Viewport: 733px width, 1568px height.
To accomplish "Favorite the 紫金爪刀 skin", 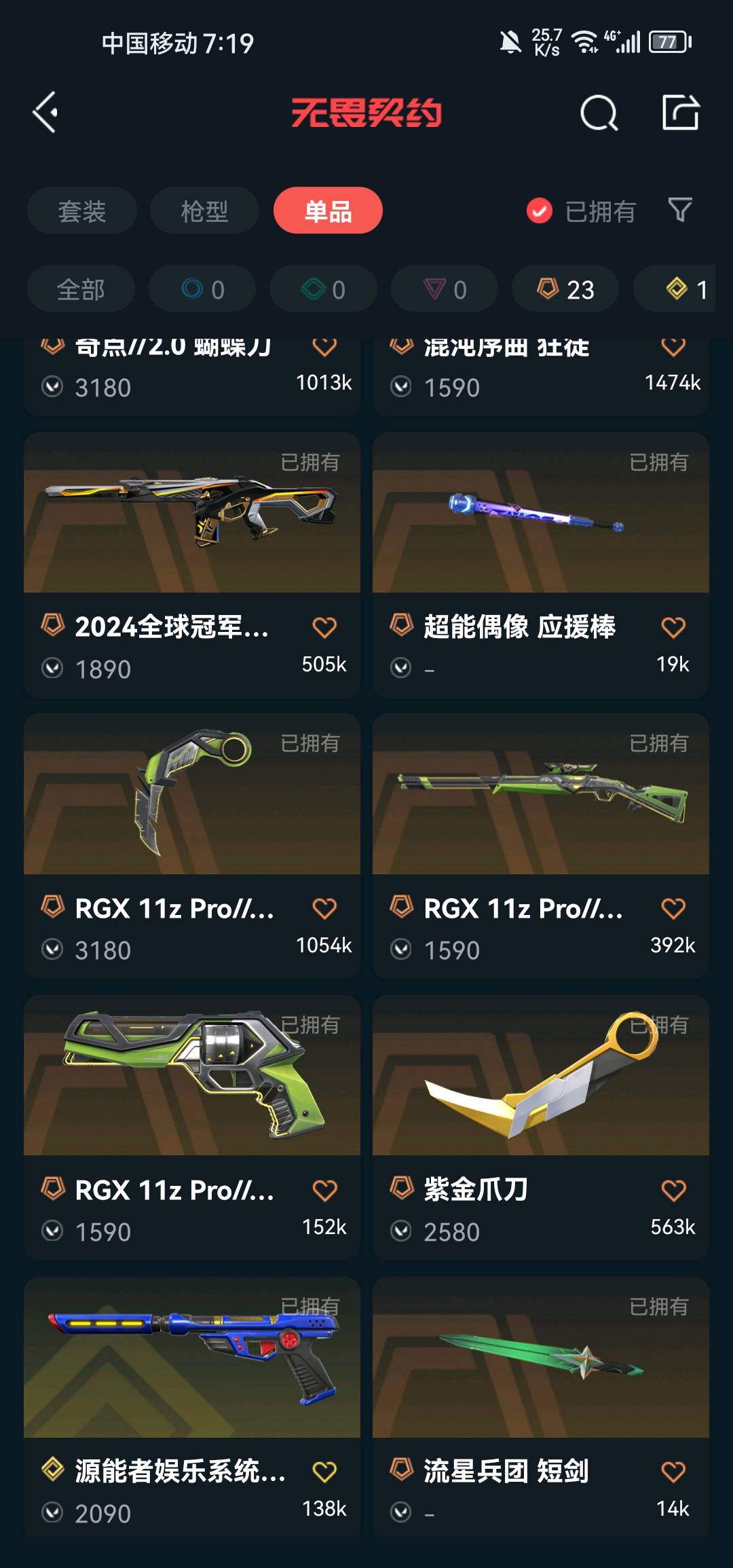I will pyautogui.click(x=673, y=1190).
